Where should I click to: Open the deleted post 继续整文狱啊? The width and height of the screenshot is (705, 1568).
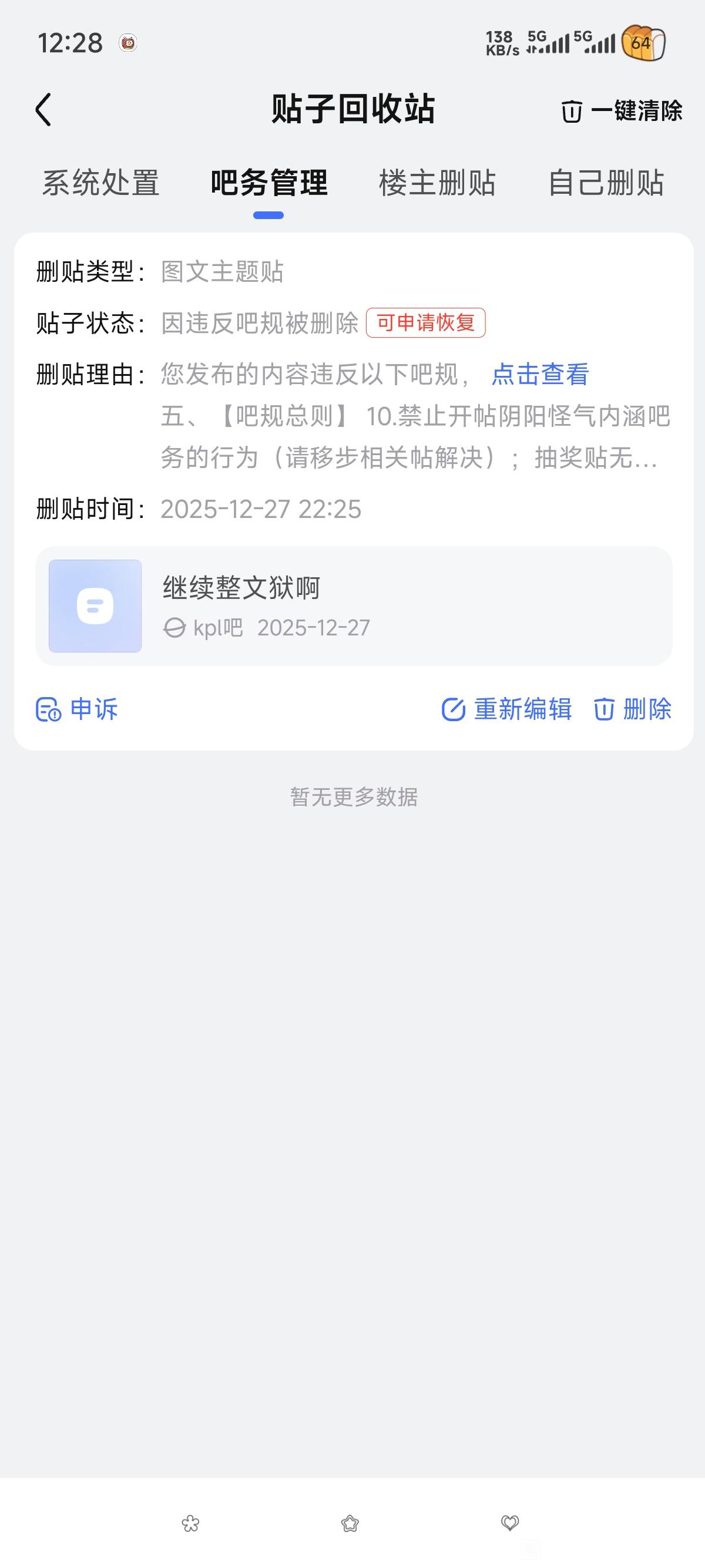click(353, 605)
